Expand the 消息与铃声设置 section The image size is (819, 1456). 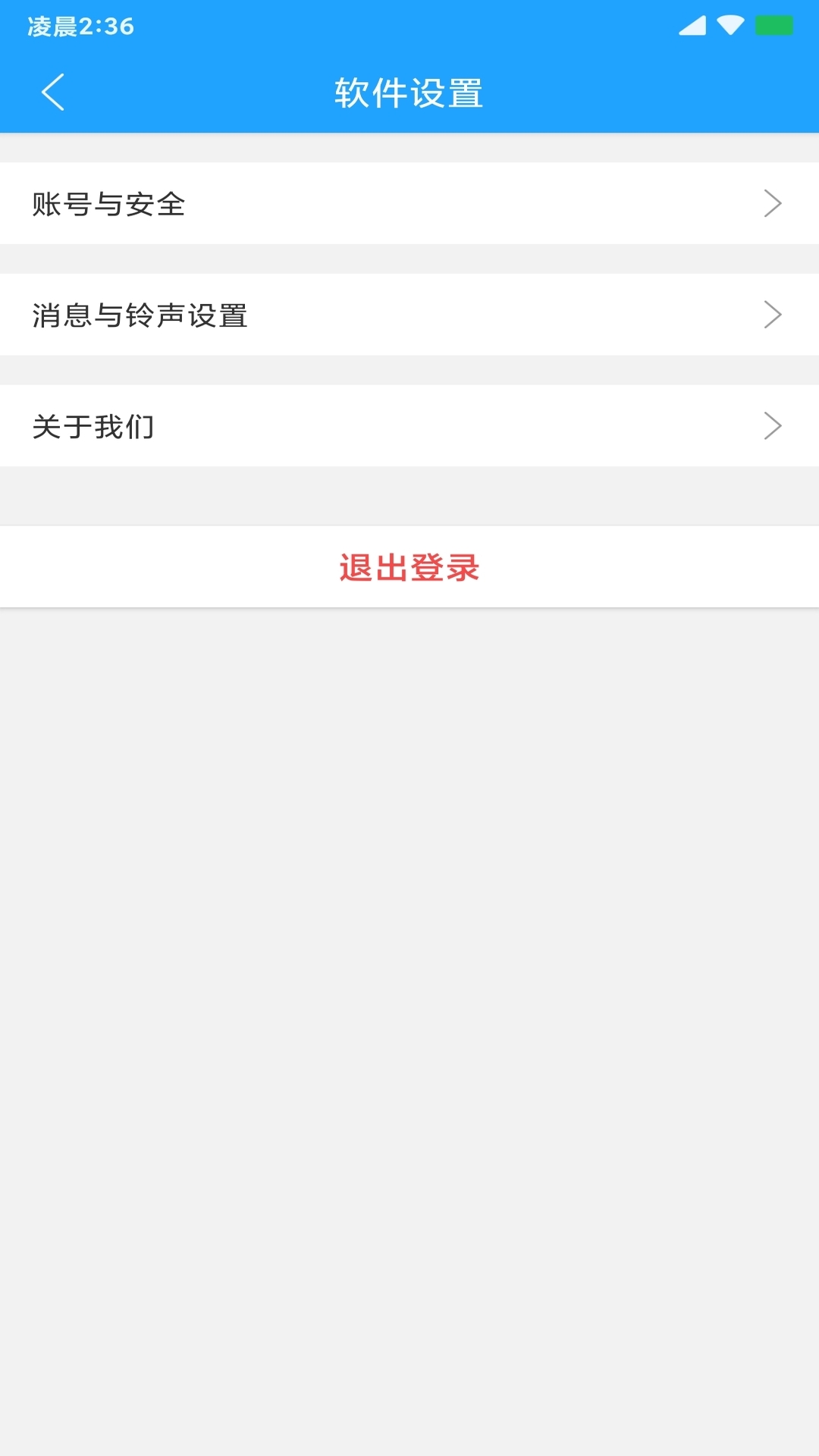click(x=409, y=314)
